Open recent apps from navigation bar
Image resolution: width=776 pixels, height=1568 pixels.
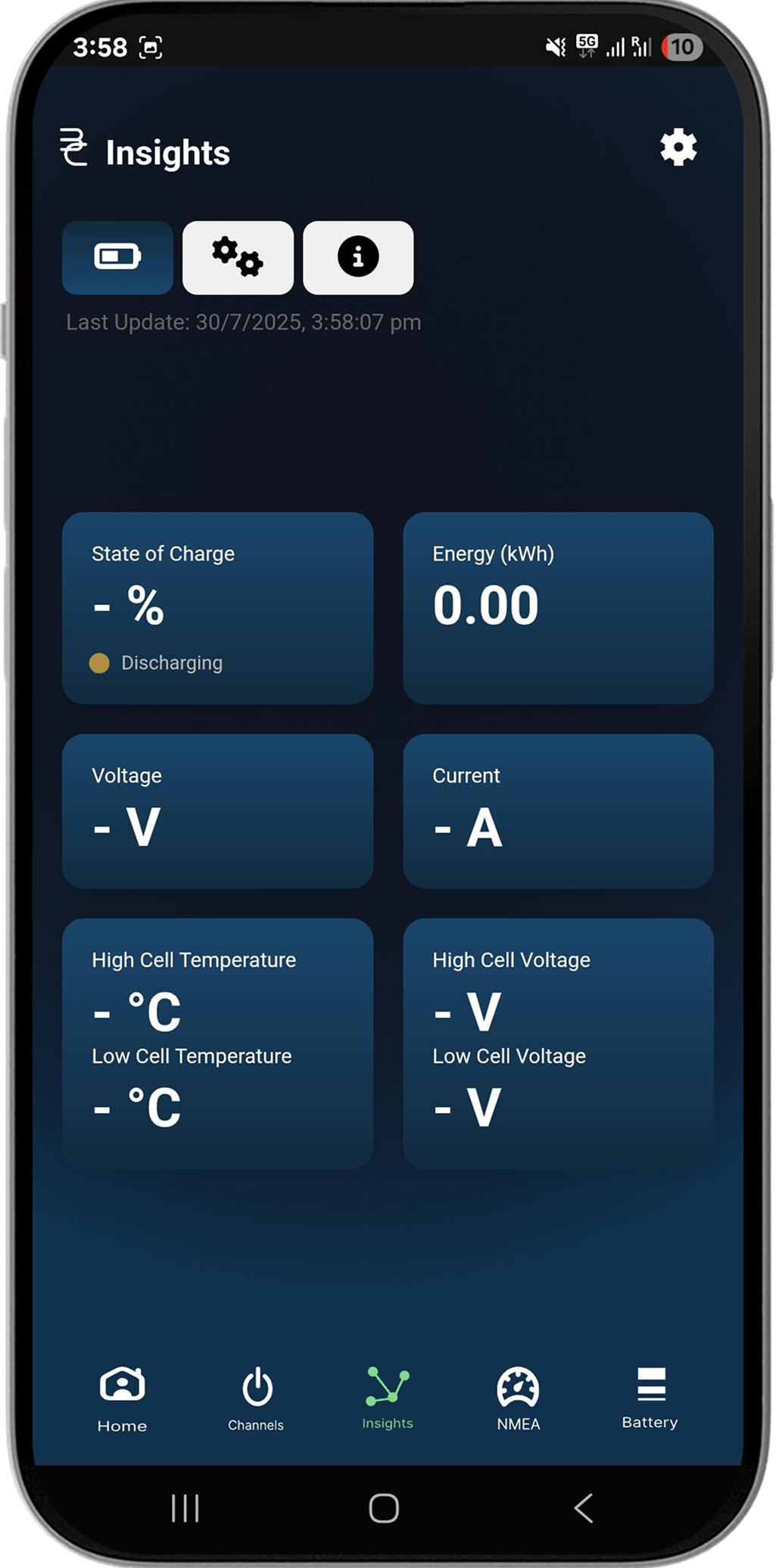tap(185, 1508)
